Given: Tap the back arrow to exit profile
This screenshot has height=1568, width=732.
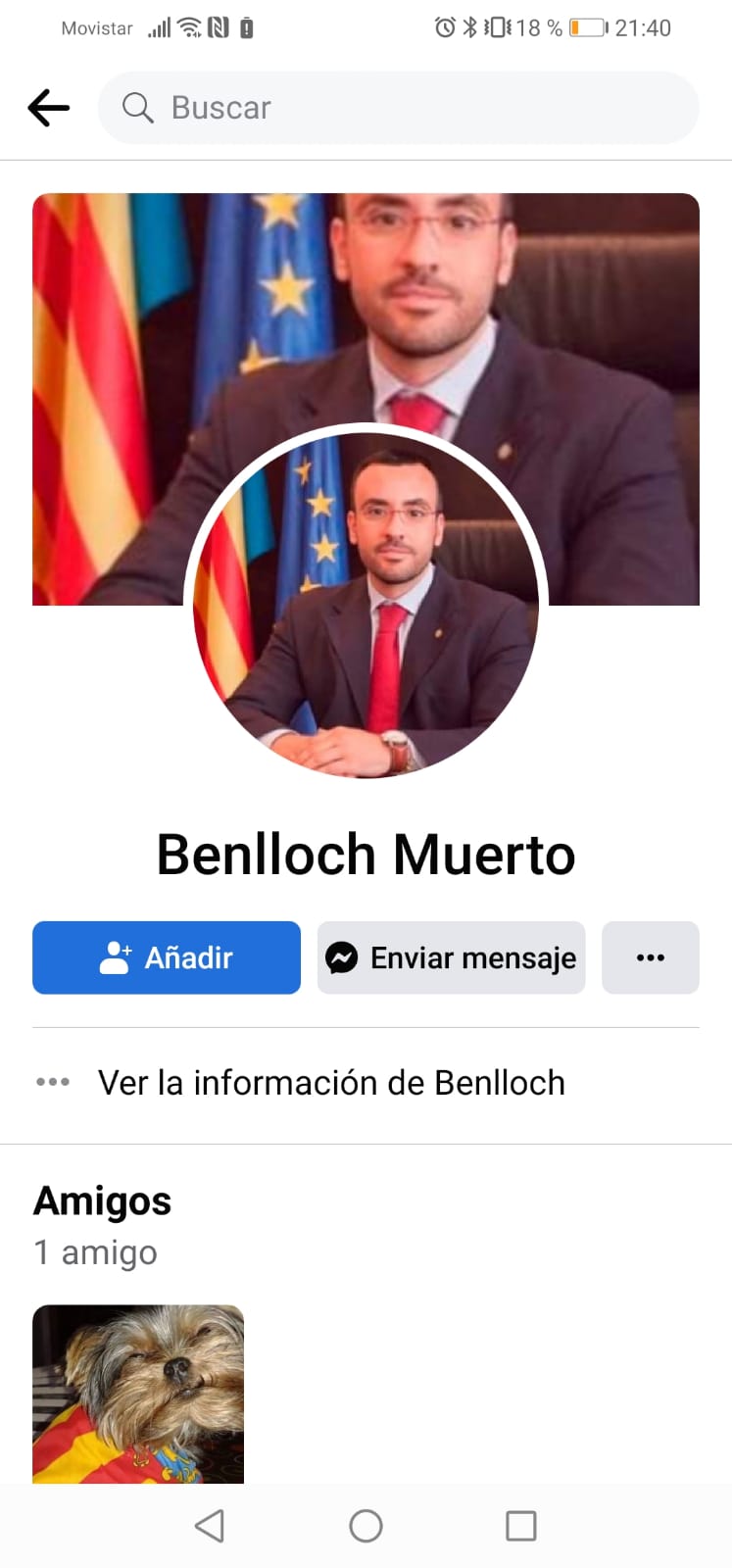Looking at the screenshot, I should pyautogui.click(x=48, y=108).
